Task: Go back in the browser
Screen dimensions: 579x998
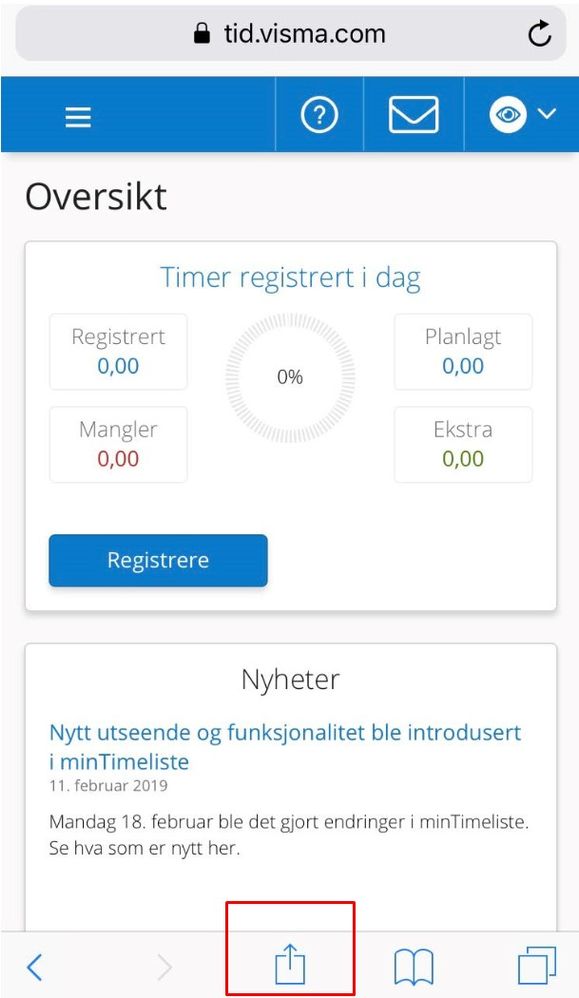Action: (35, 967)
